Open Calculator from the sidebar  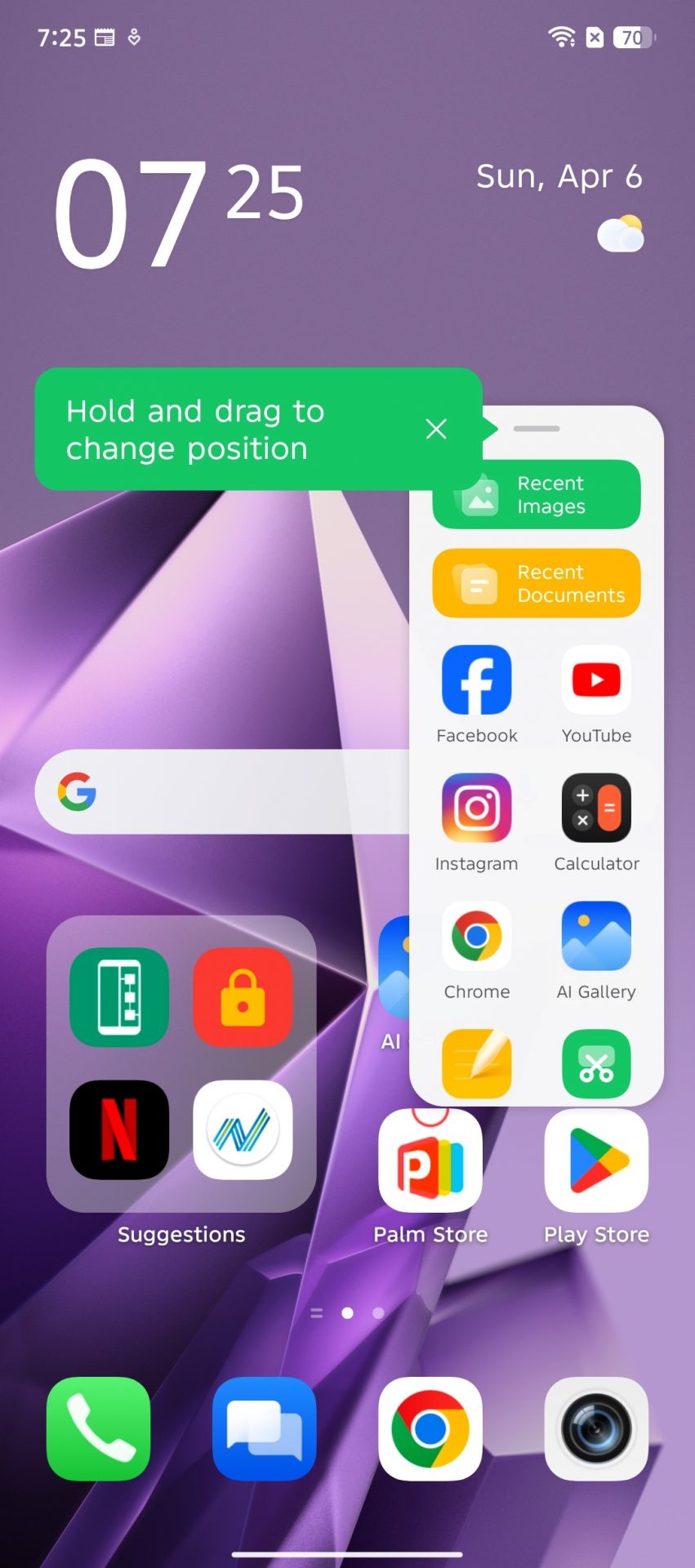click(x=596, y=808)
